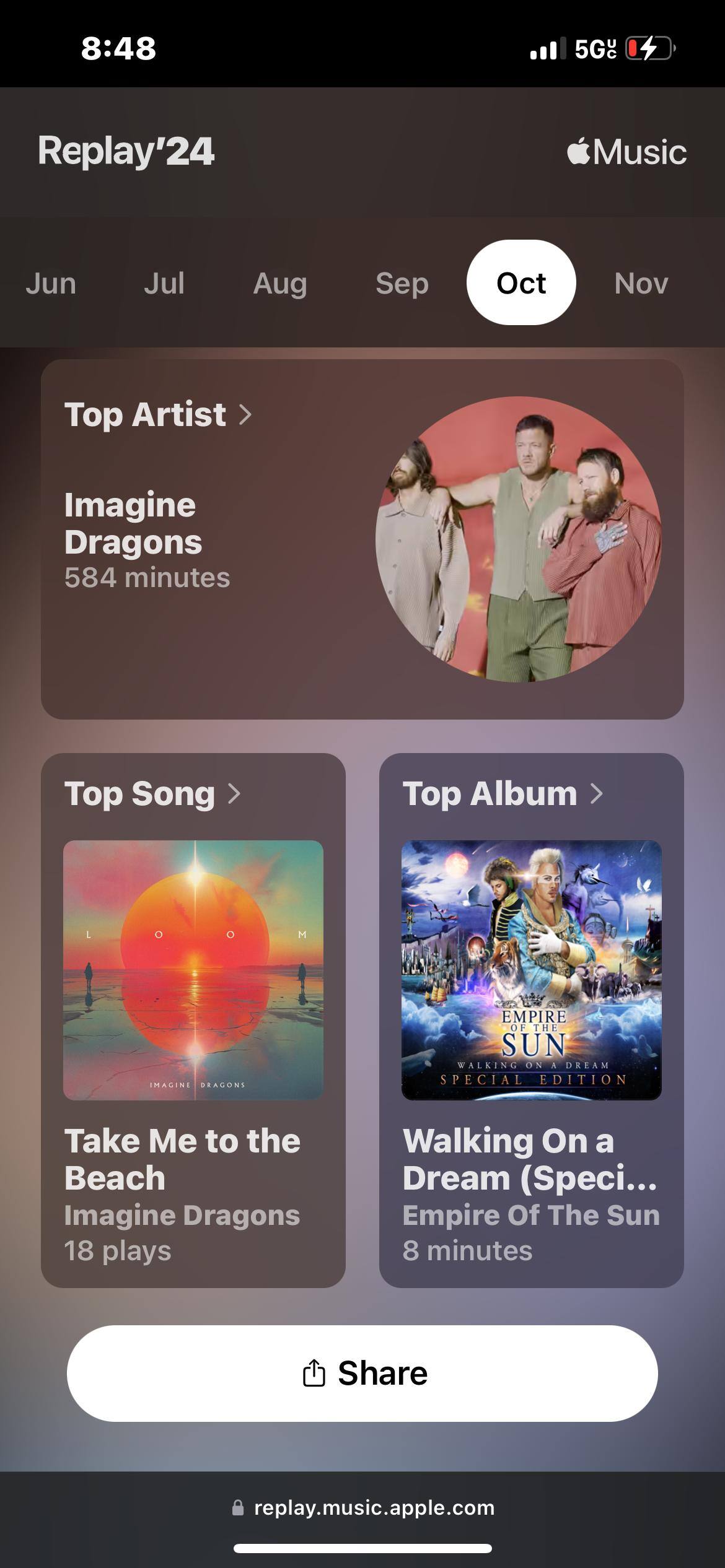This screenshot has width=725, height=1568.
Task: Share your October Replay
Action: click(x=362, y=1373)
